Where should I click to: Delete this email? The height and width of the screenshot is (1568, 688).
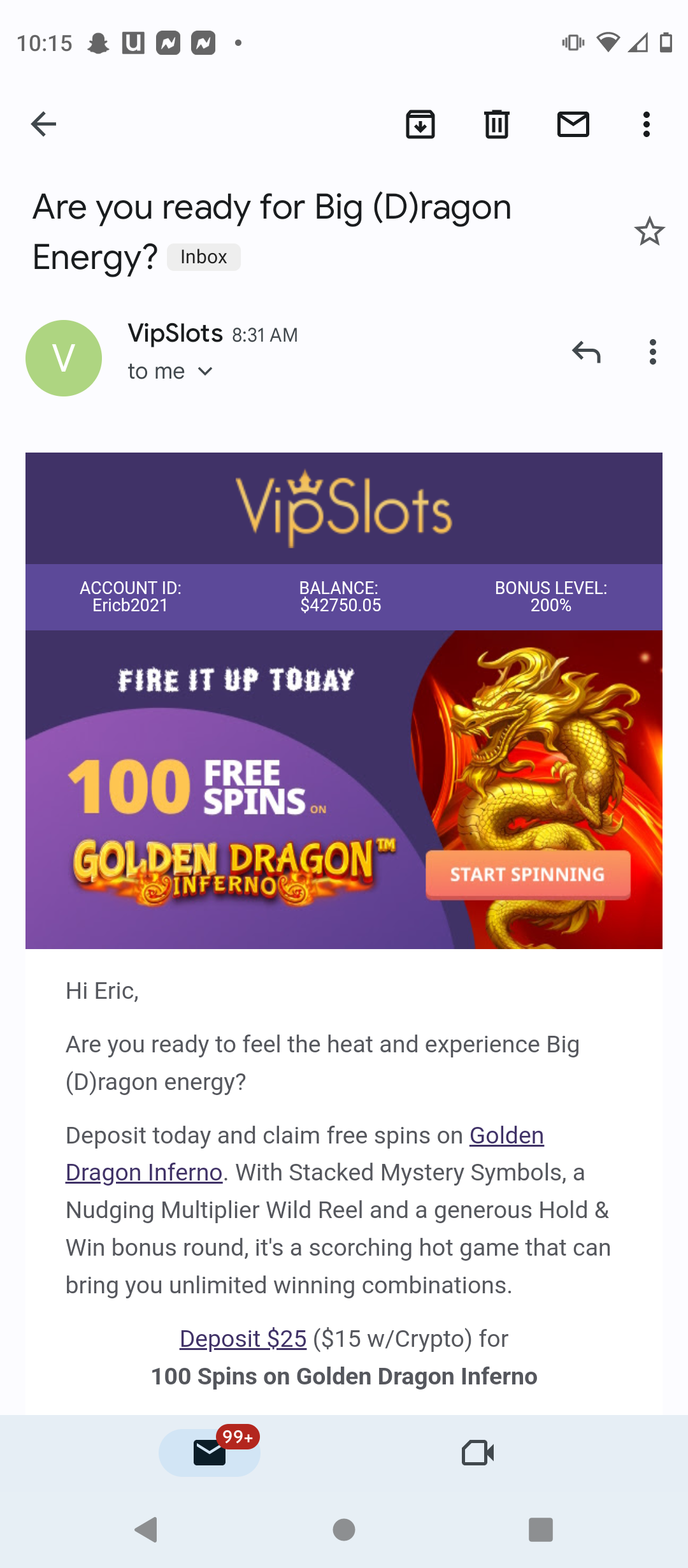click(x=496, y=124)
